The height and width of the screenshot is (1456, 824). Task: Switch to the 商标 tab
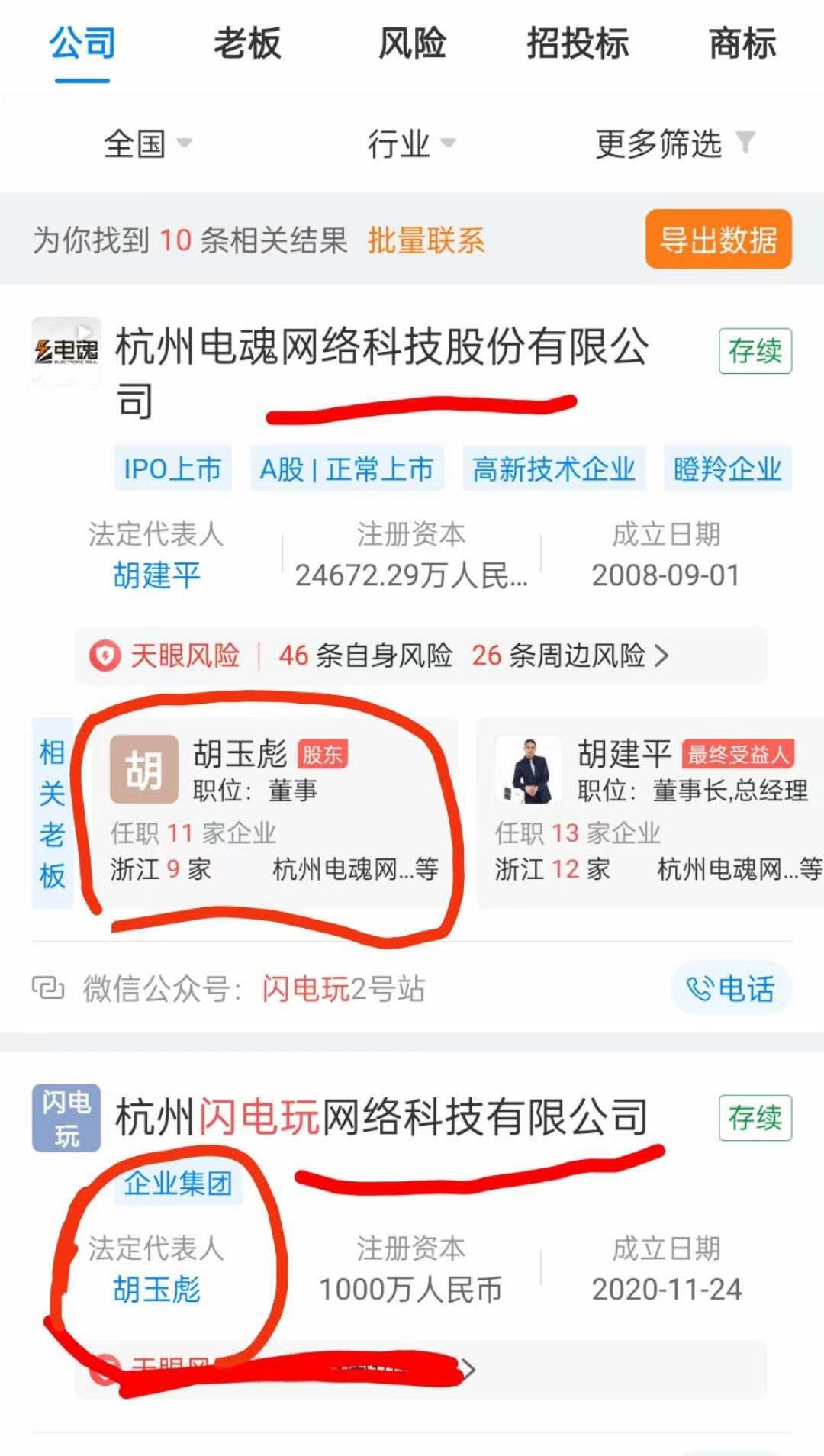[x=742, y=43]
